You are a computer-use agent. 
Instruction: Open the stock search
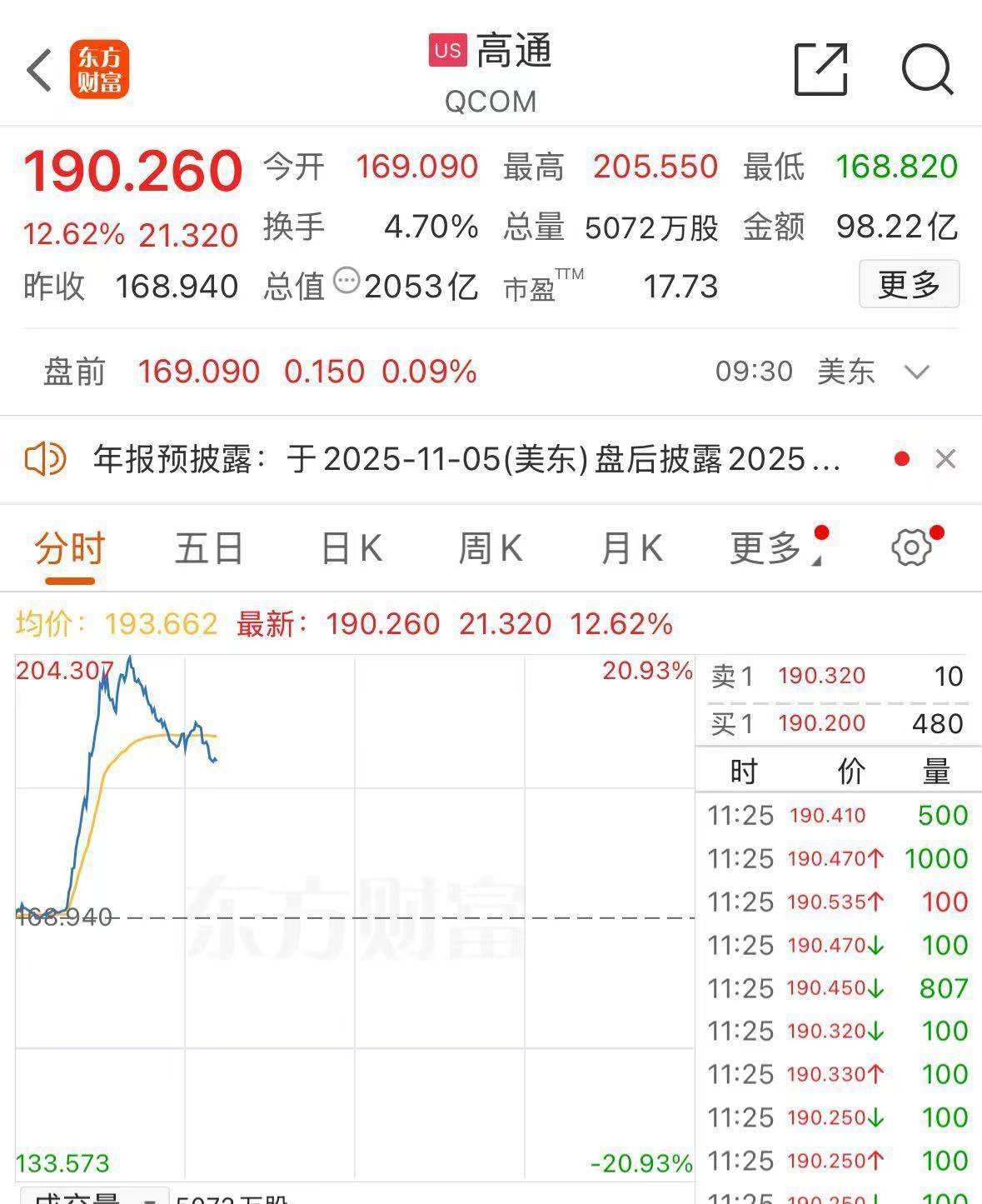[x=927, y=70]
